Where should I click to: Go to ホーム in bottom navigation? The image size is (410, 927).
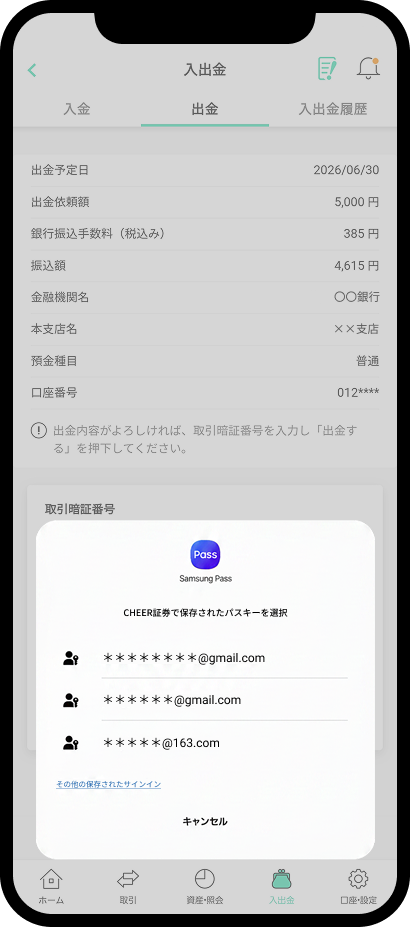click(x=51, y=886)
